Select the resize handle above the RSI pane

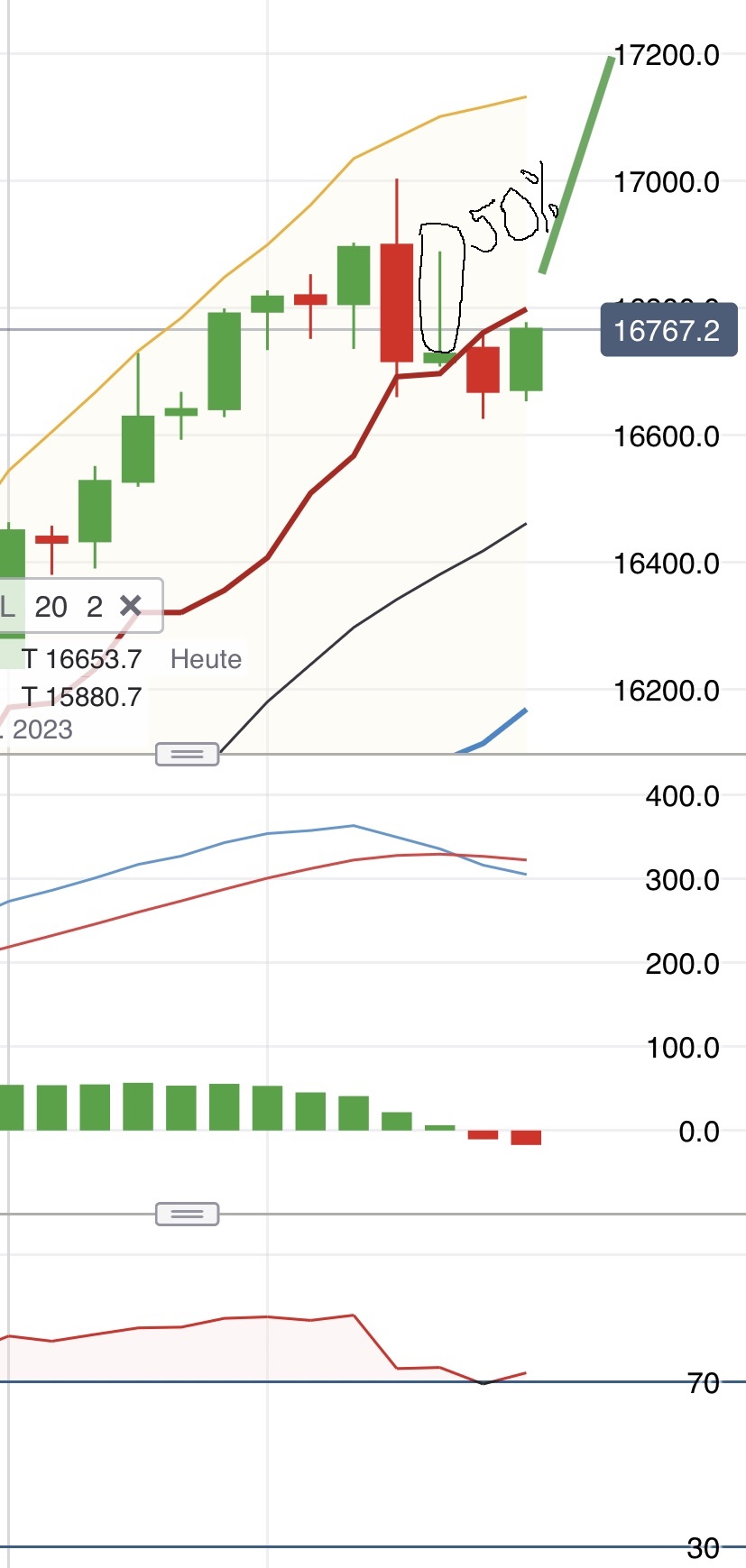(x=187, y=1214)
